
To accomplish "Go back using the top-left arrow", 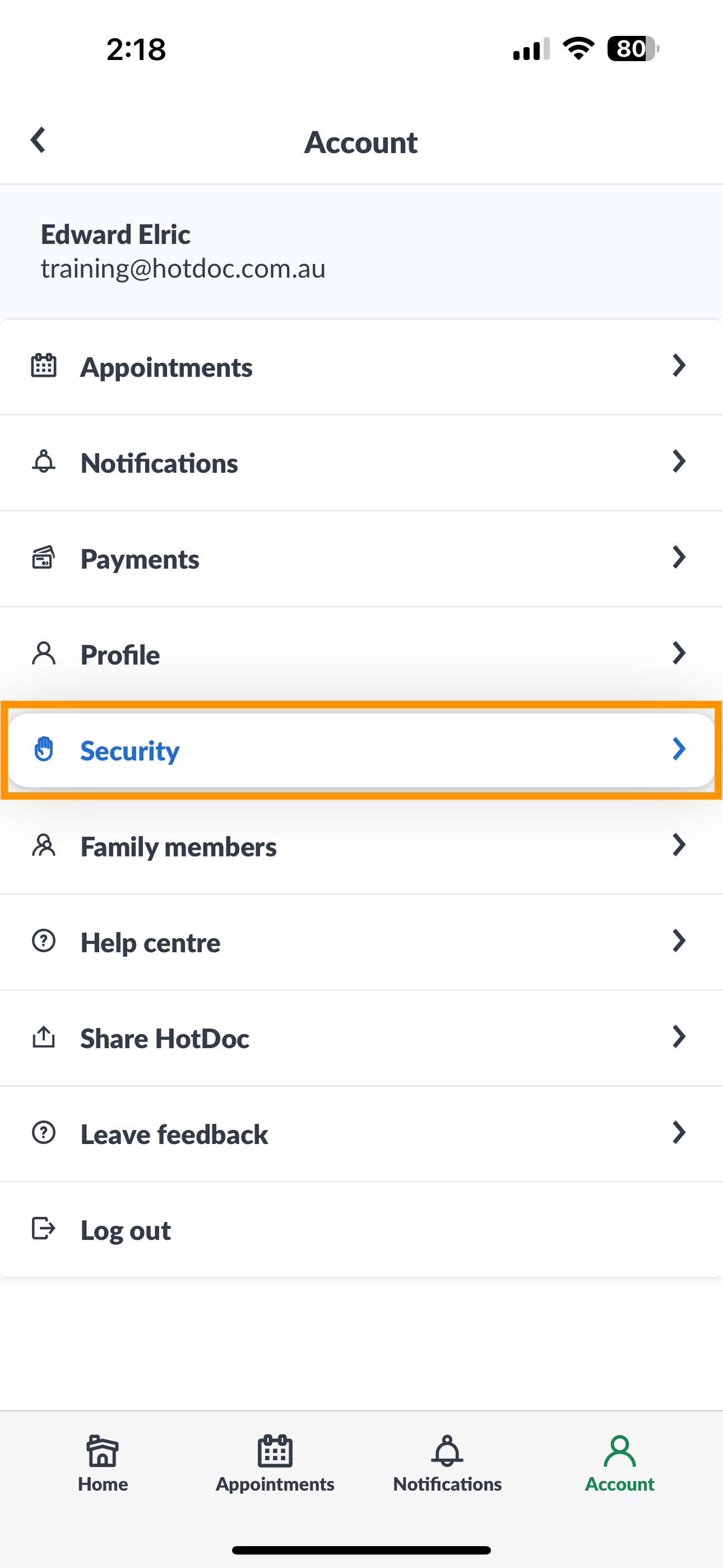I will [38, 141].
